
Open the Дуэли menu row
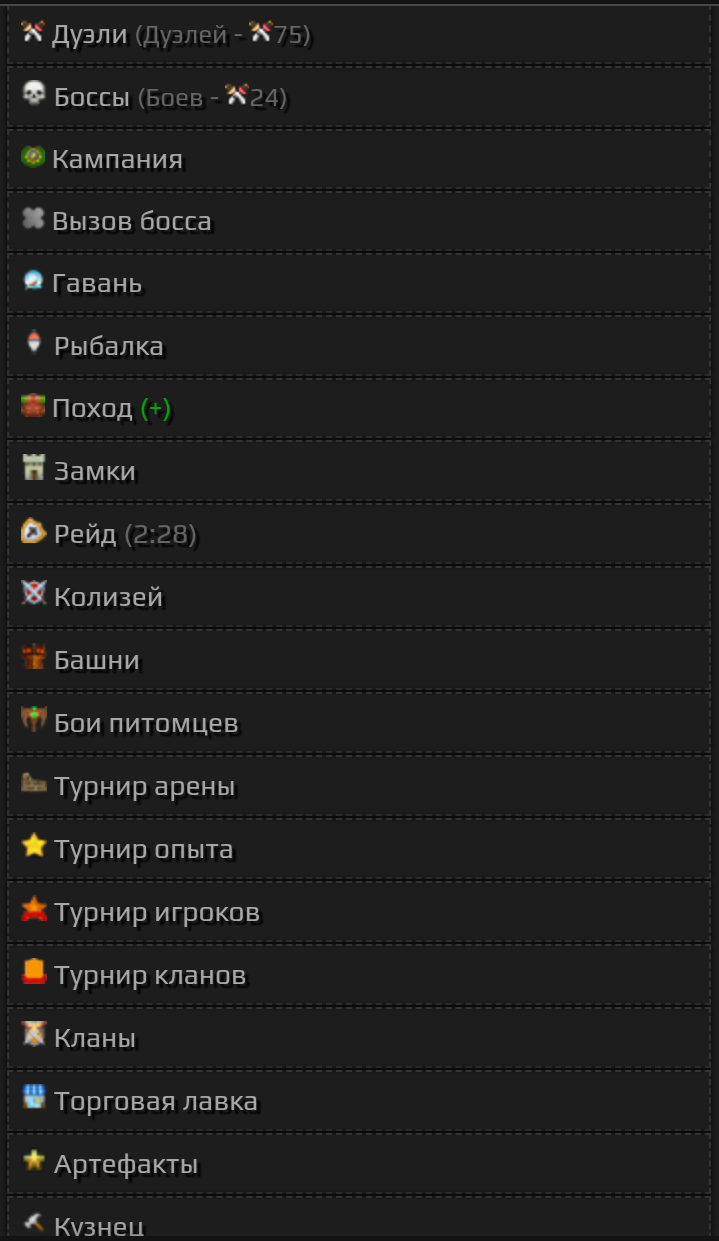point(90,35)
